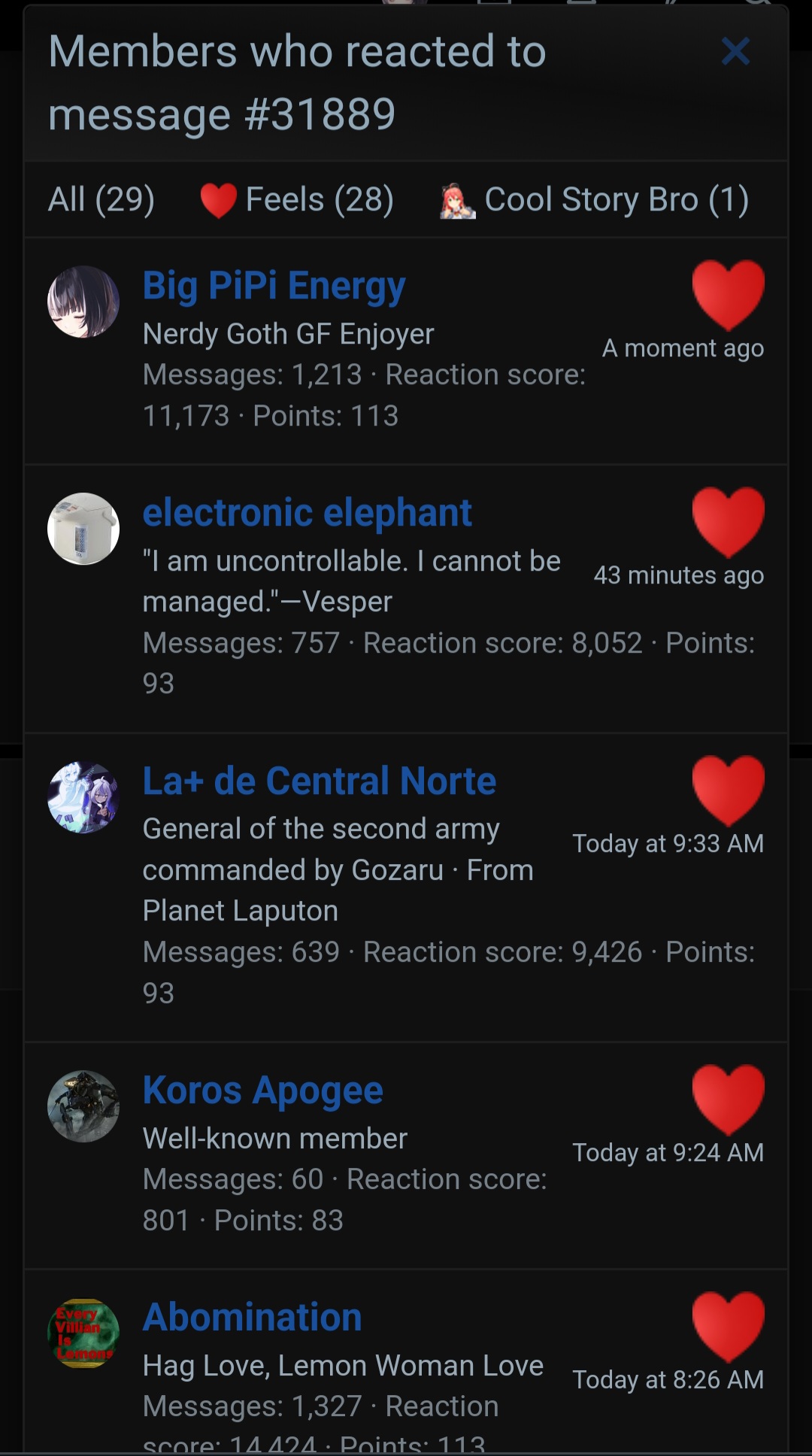This screenshot has height=1456, width=812.
Task: Switch to the All (29) tab
Action: [101, 200]
